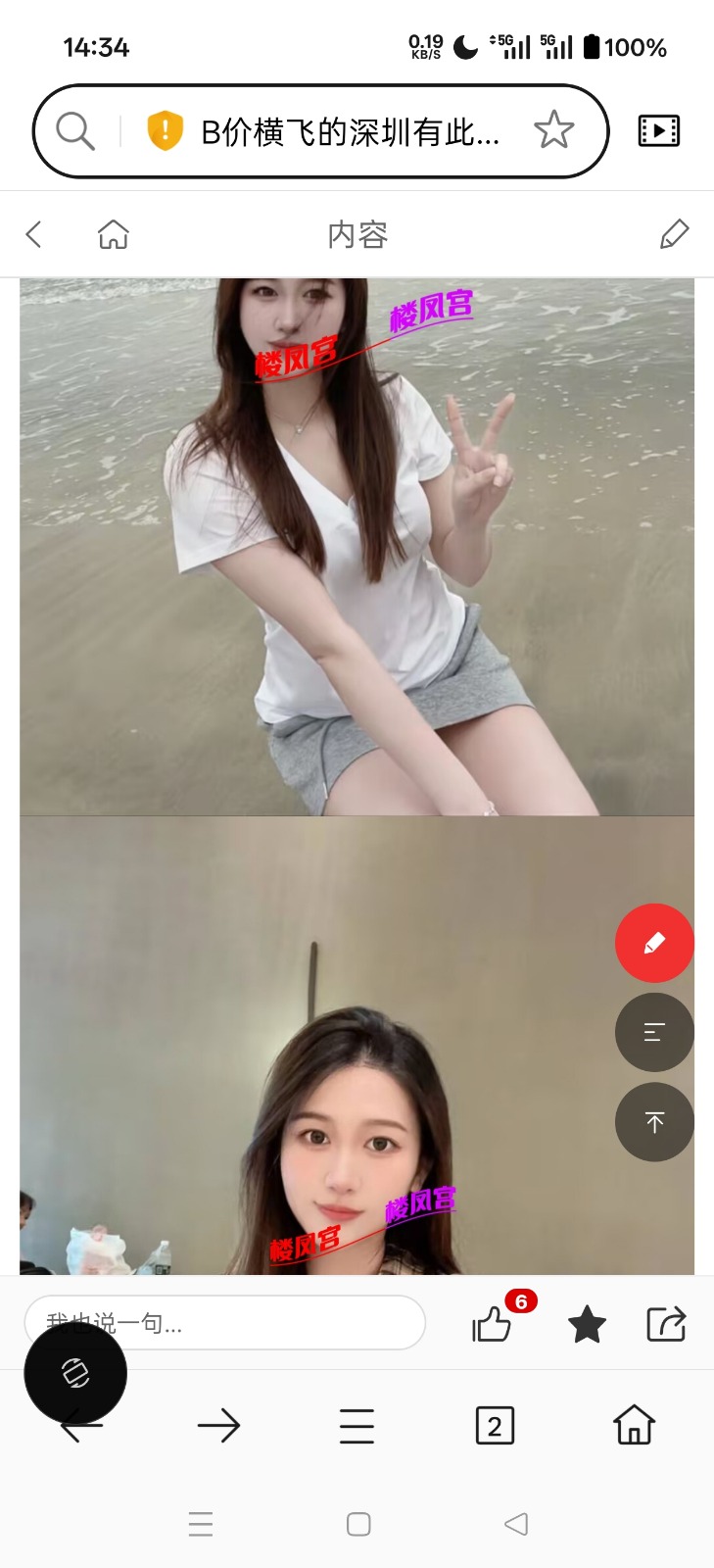Open the site security warning shield
714x1568 pixels.
(x=165, y=130)
